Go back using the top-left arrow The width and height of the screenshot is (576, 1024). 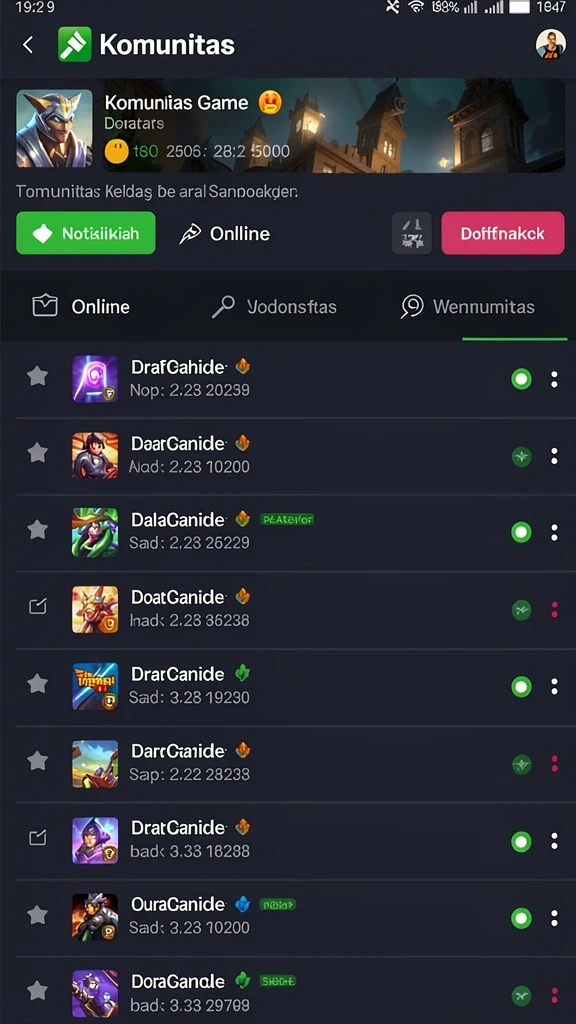click(x=27, y=44)
